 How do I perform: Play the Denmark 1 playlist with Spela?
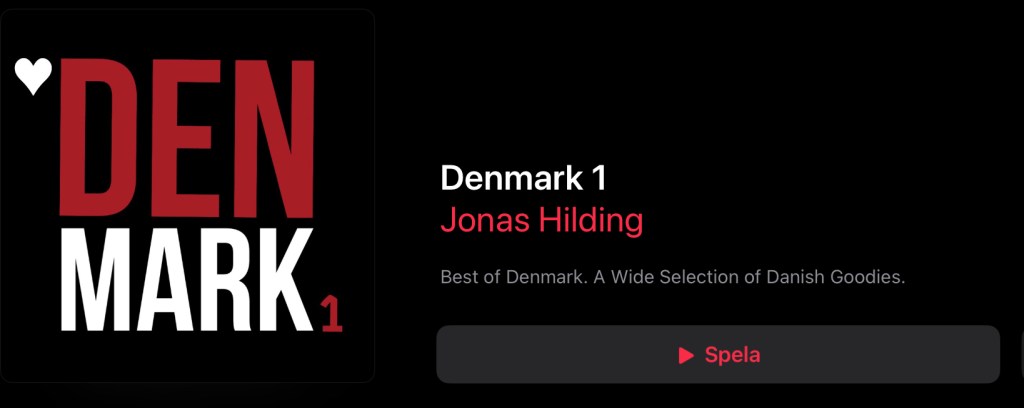717,354
